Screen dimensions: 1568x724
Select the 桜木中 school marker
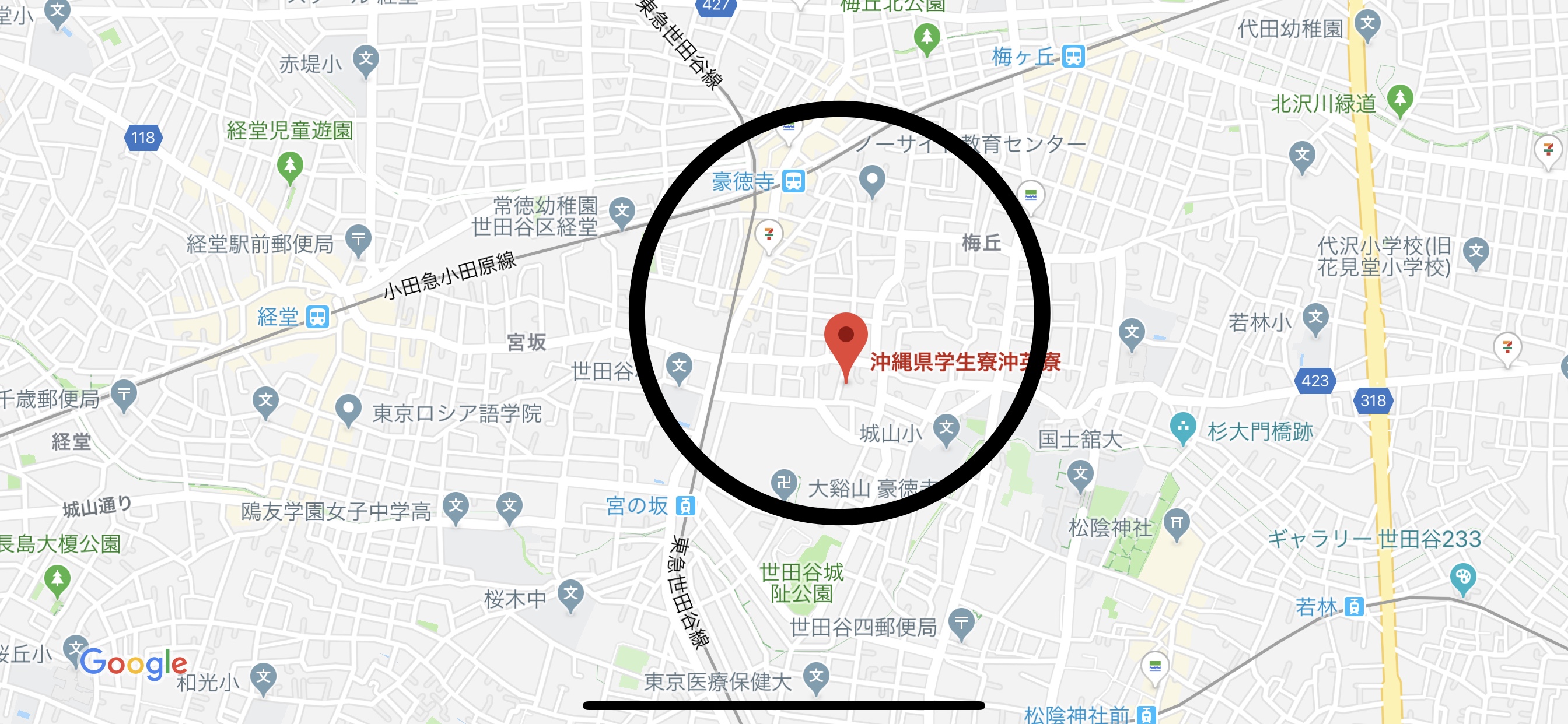coord(571,595)
